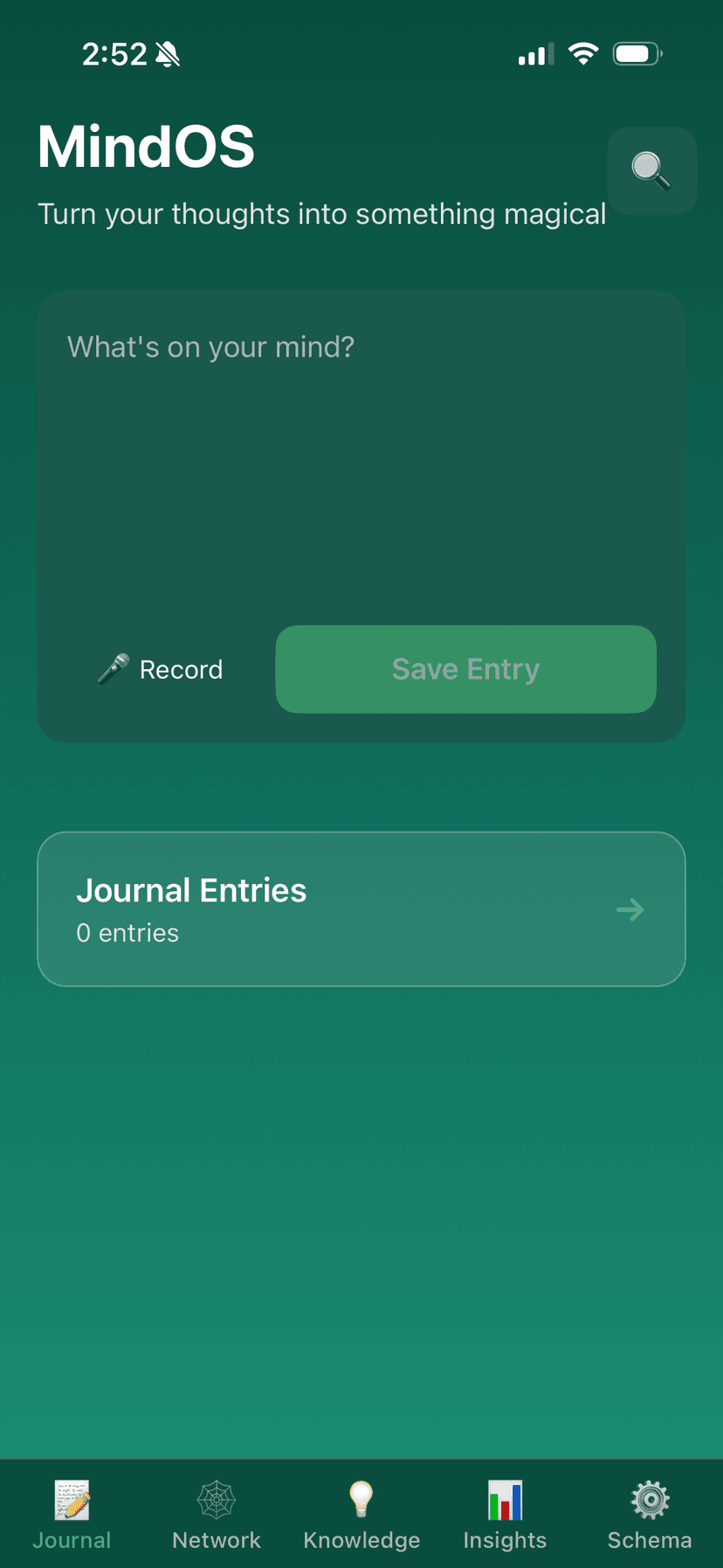This screenshot has width=723, height=1568.
Task: Open the Journal Entries list
Action: click(361, 909)
